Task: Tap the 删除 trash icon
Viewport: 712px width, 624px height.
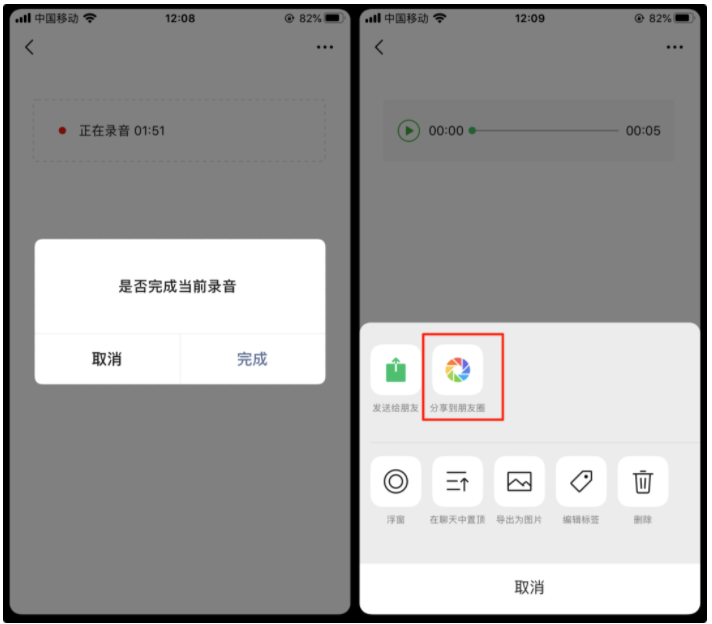Action: pyautogui.click(x=642, y=482)
